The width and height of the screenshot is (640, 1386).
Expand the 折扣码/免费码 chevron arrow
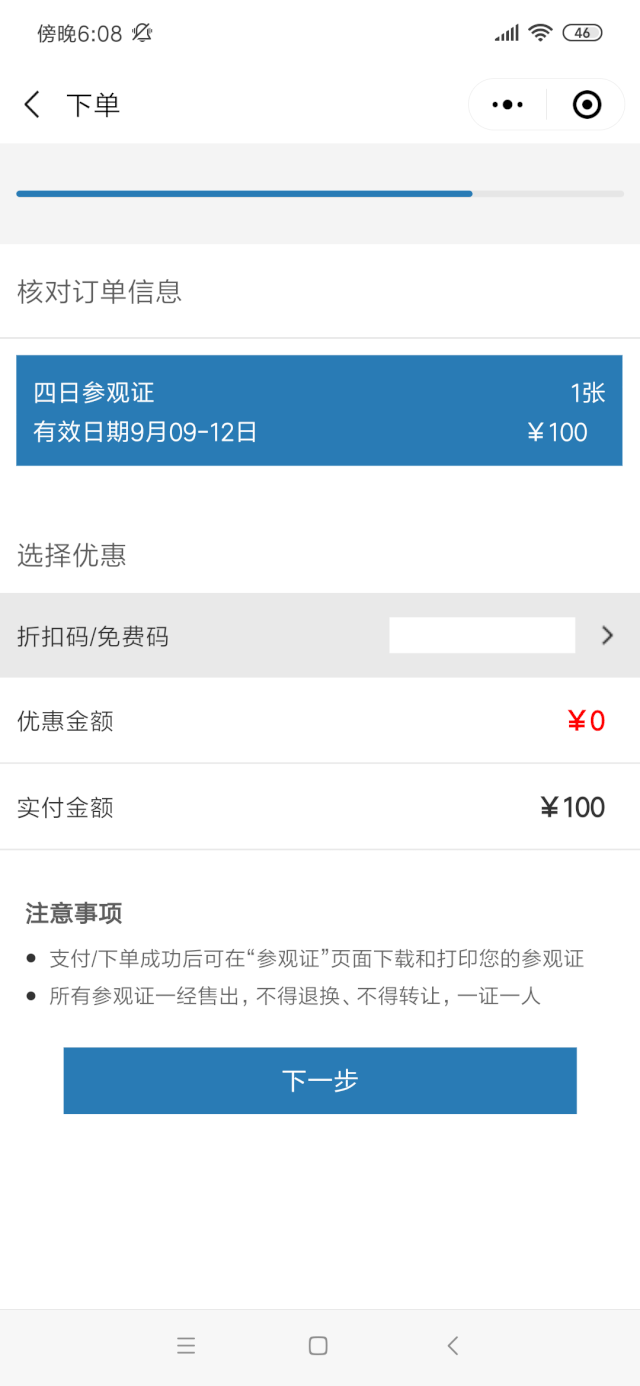(x=607, y=635)
